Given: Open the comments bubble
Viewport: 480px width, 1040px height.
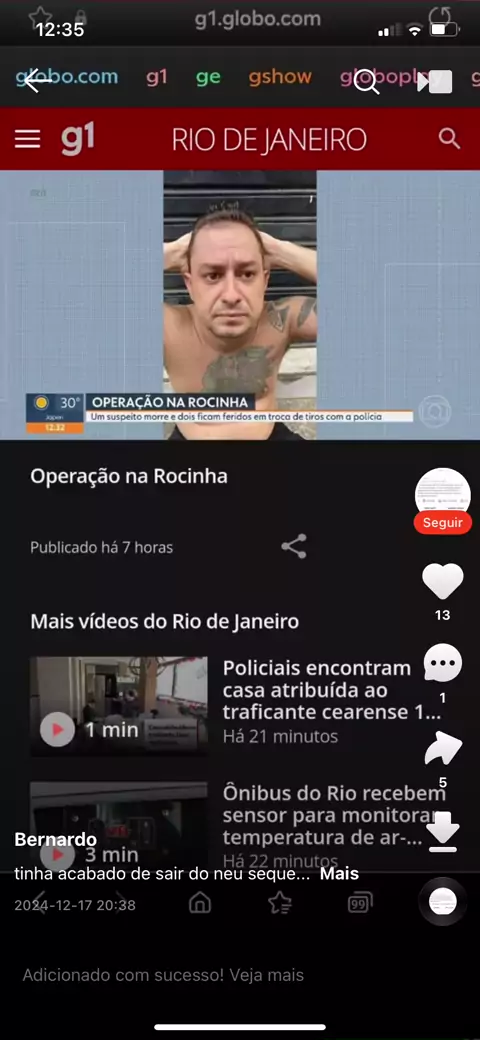Looking at the screenshot, I should (442, 663).
